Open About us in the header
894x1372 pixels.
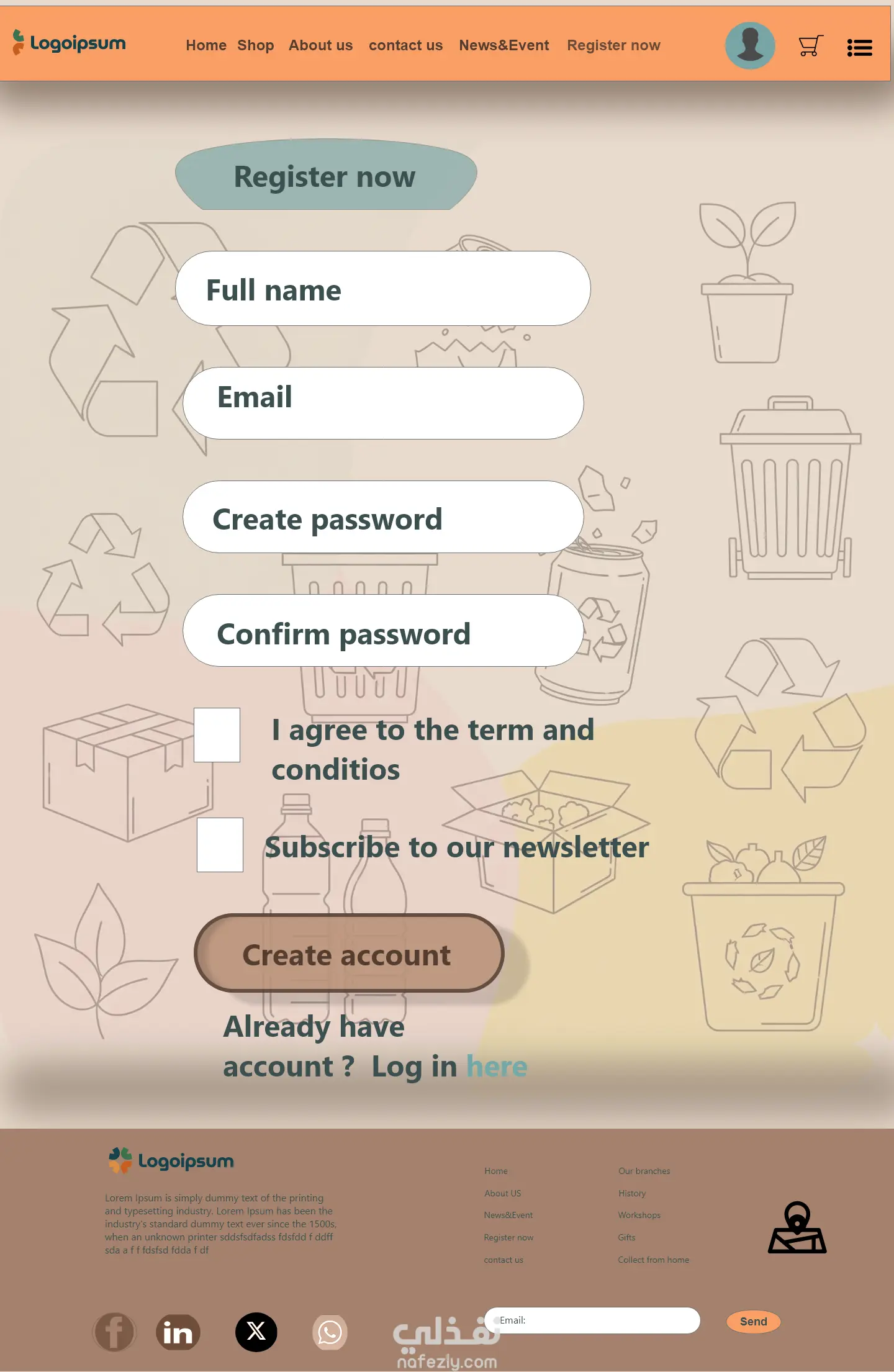pos(320,45)
